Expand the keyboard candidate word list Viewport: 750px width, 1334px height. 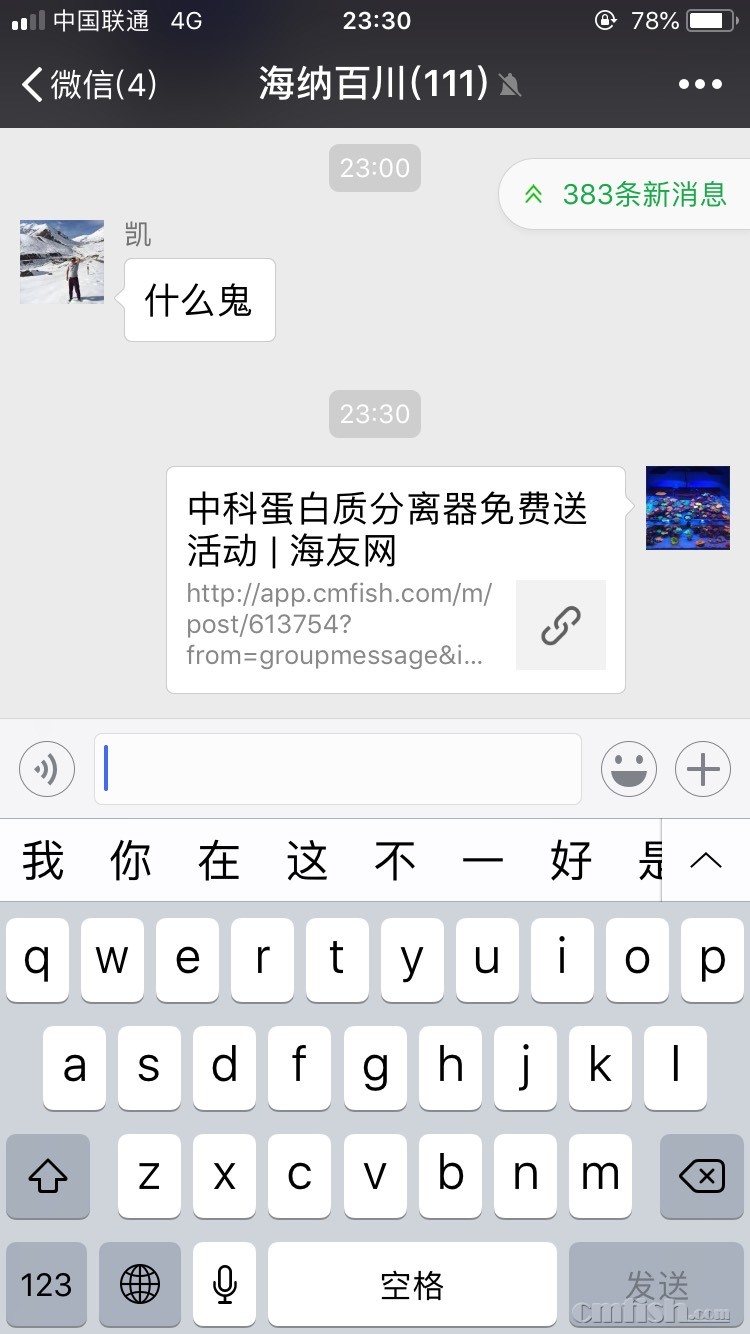[x=706, y=860]
